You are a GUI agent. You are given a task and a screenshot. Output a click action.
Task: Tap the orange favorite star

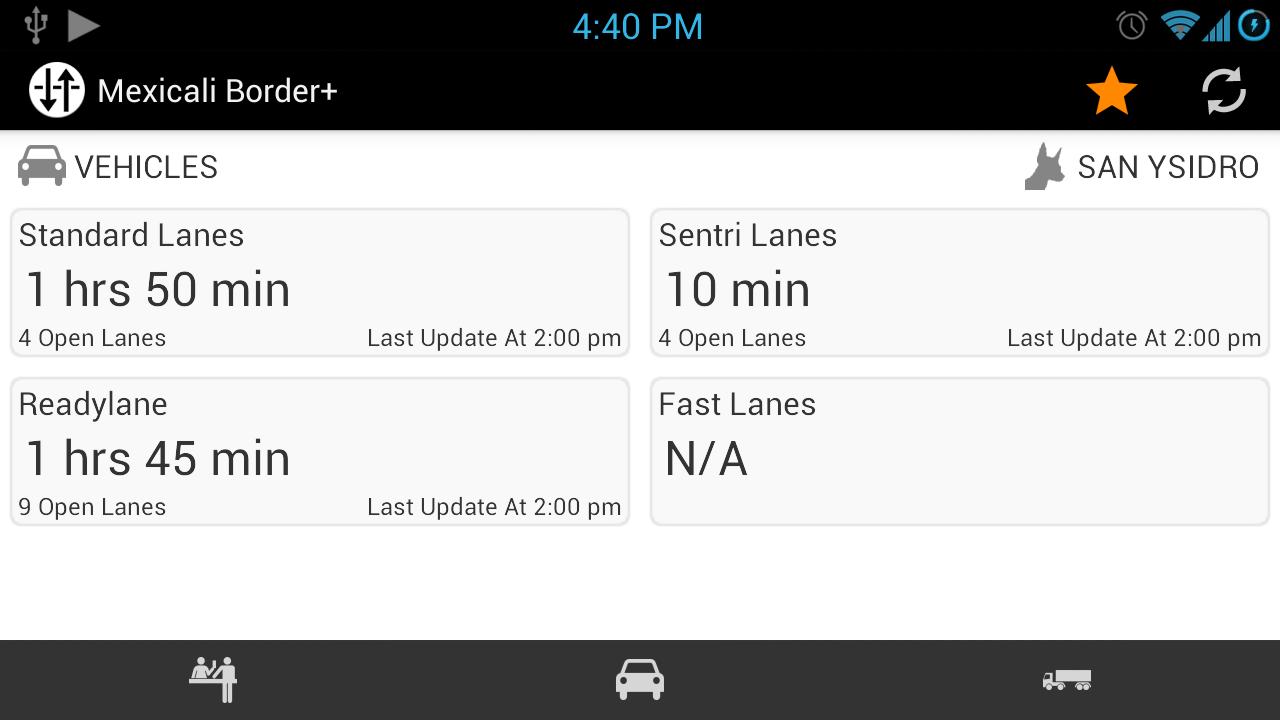click(1111, 92)
